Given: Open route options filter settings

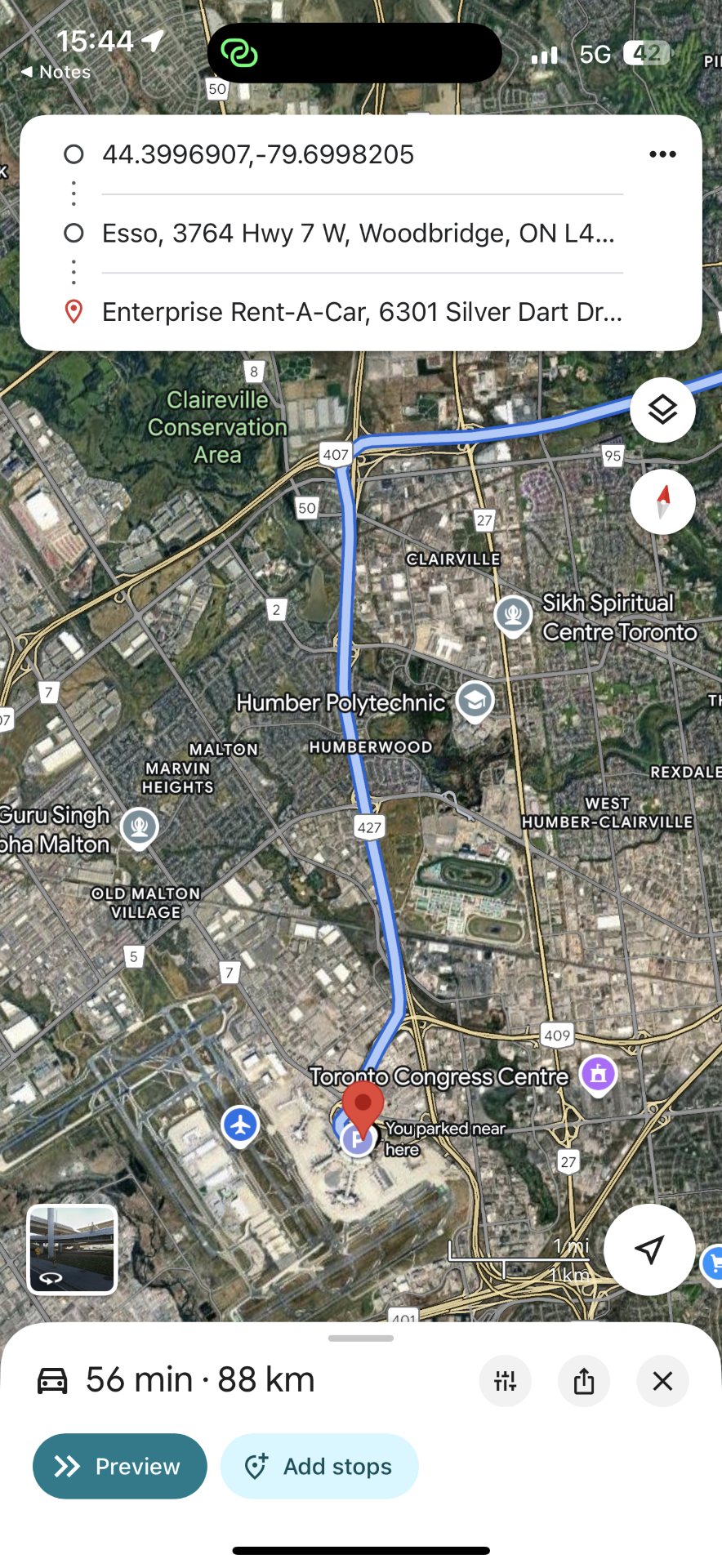Looking at the screenshot, I should (505, 1381).
